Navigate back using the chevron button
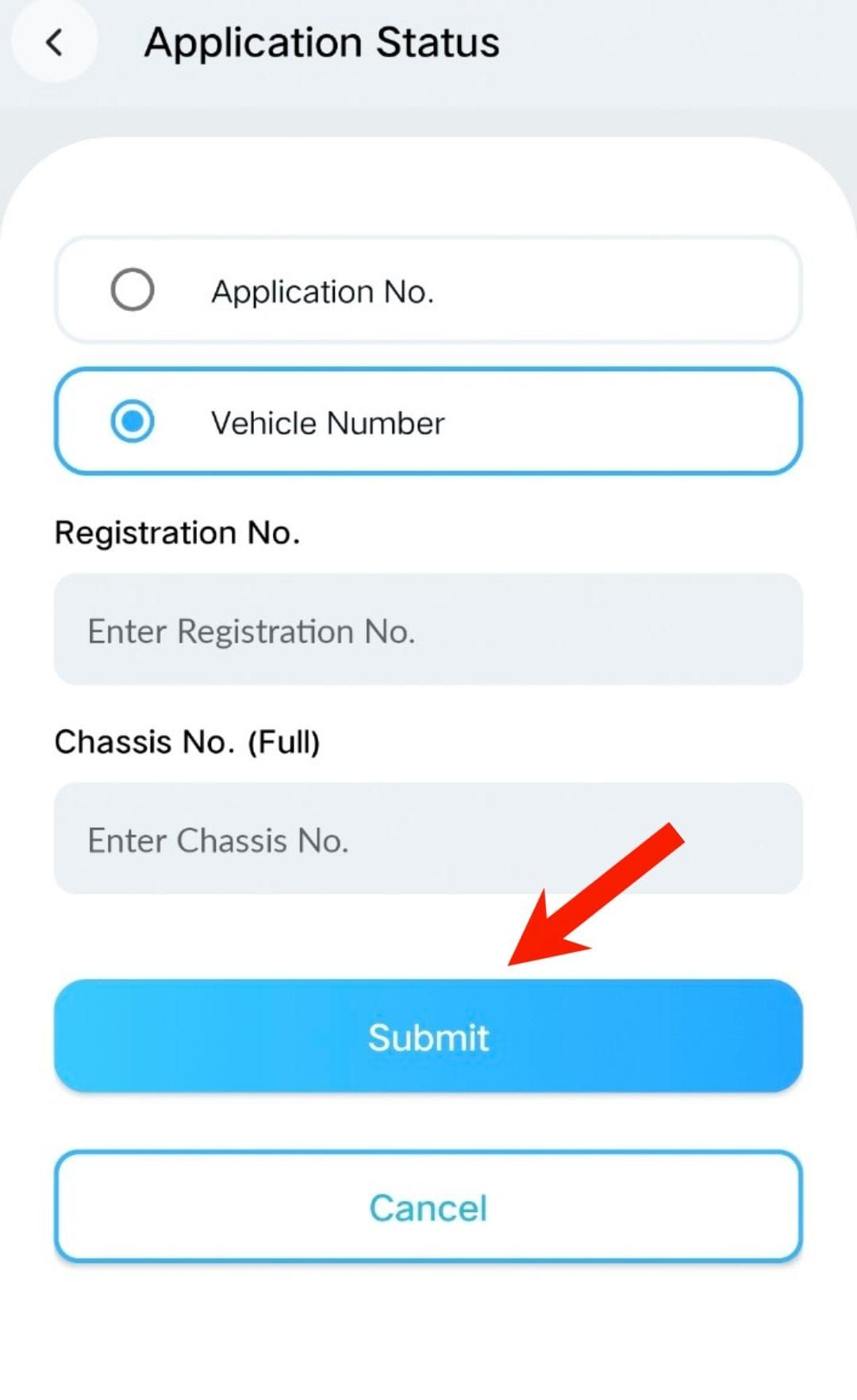857x1400 pixels. point(54,41)
